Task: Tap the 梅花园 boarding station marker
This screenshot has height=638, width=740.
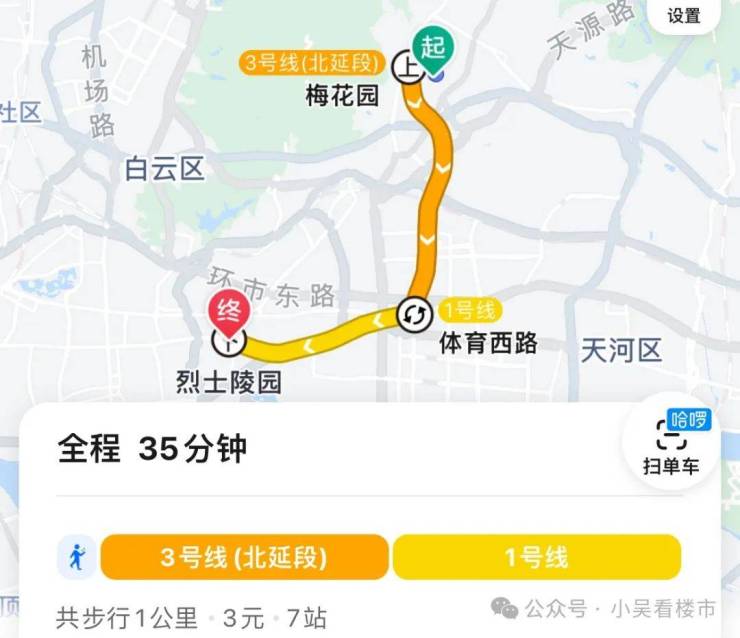Action: pyautogui.click(x=407, y=68)
